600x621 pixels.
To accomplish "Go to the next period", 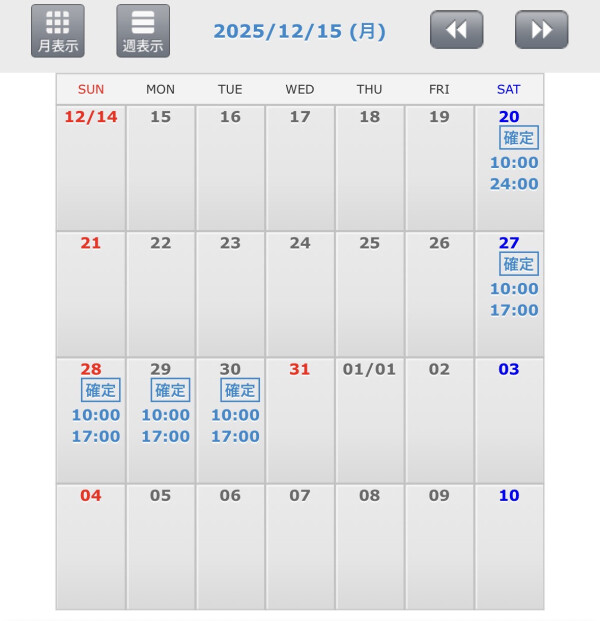I will pyautogui.click(x=541, y=30).
